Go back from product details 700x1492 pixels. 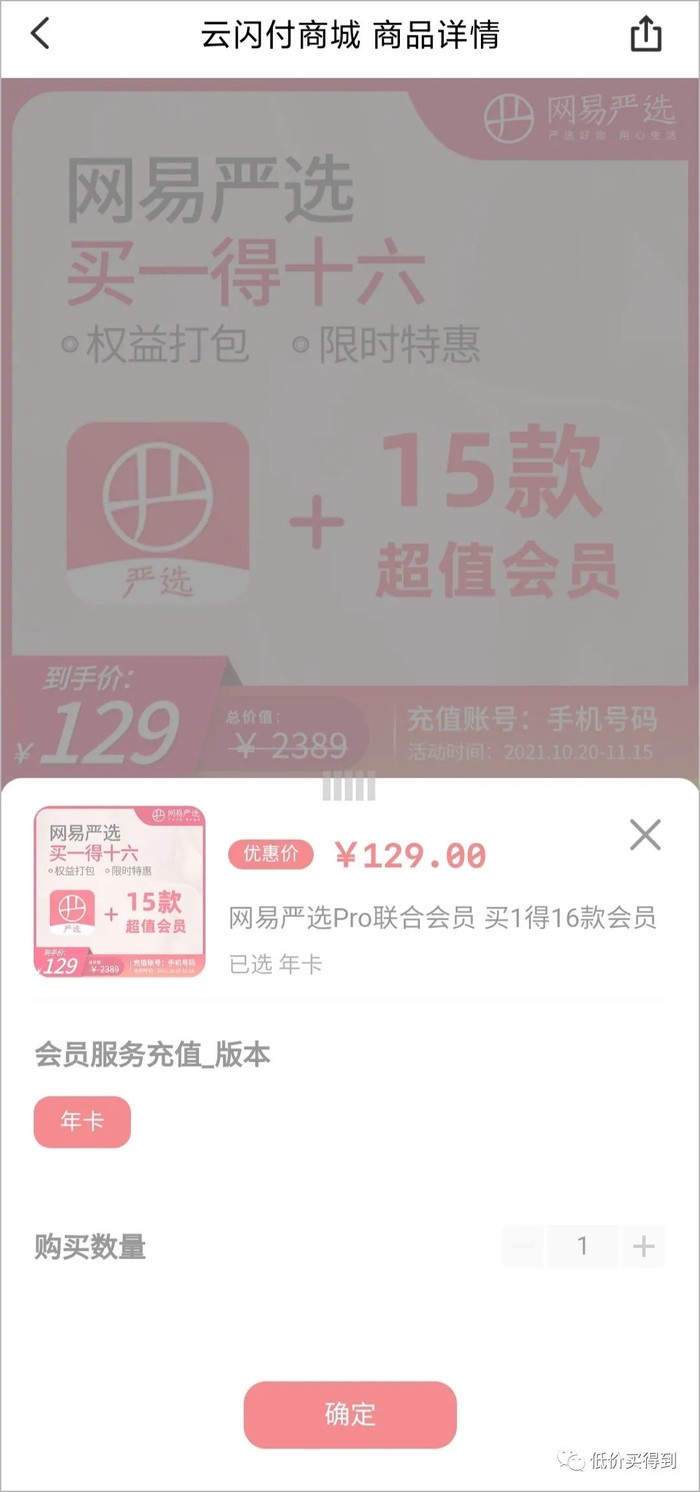tap(40, 34)
